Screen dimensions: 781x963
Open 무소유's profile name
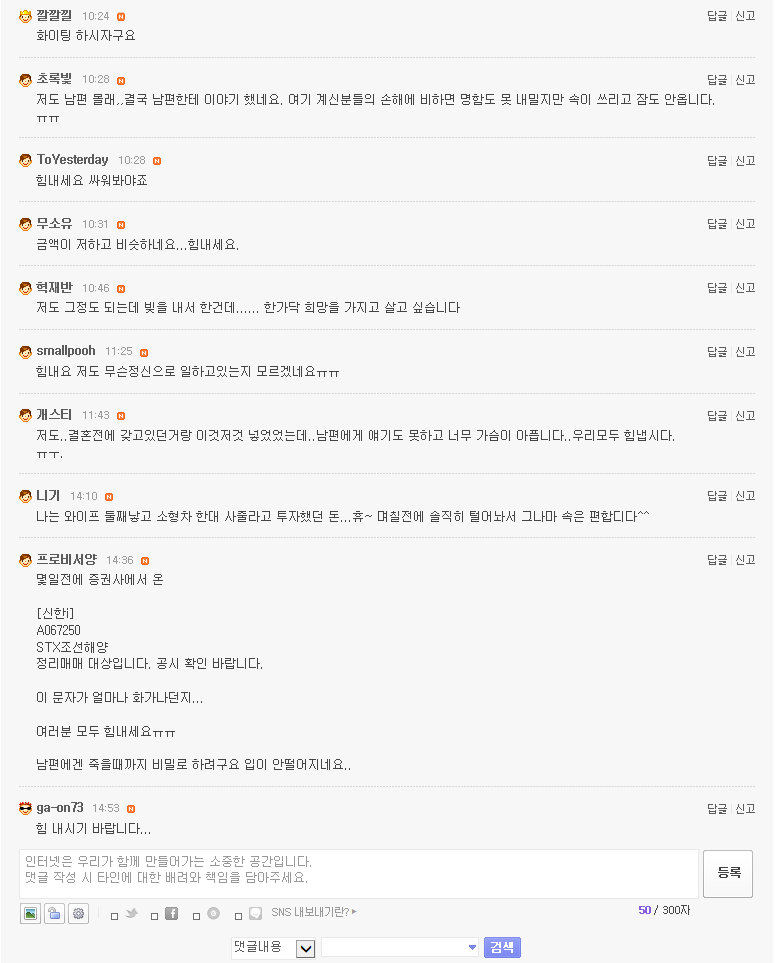click(54, 223)
